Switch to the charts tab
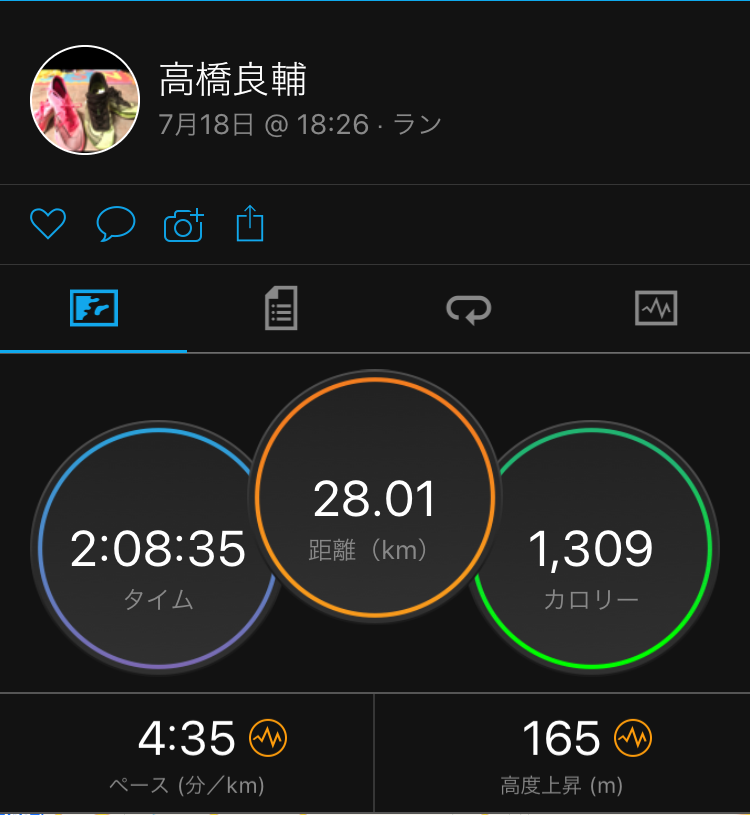The width and height of the screenshot is (750, 815). [656, 309]
